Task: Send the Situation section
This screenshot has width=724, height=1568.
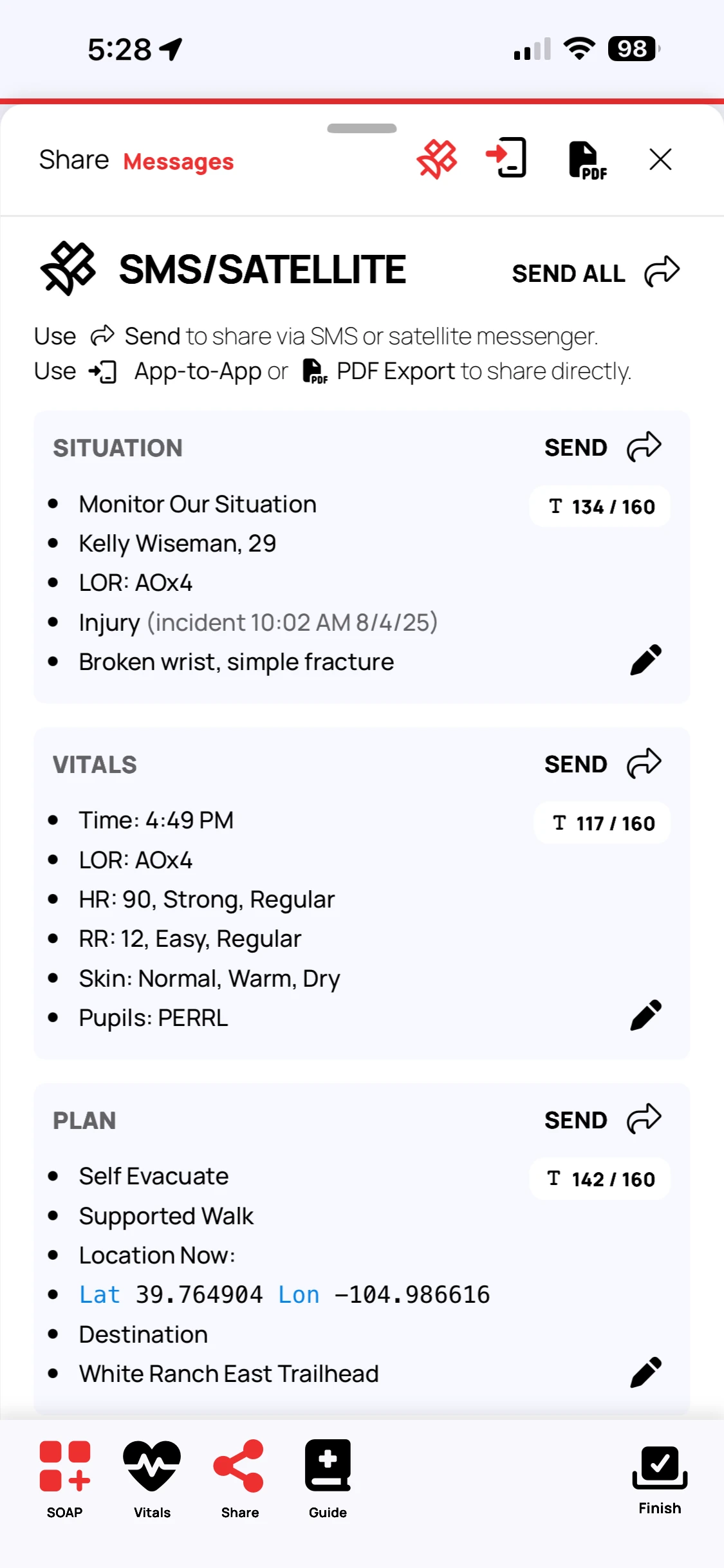Action: pos(602,447)
